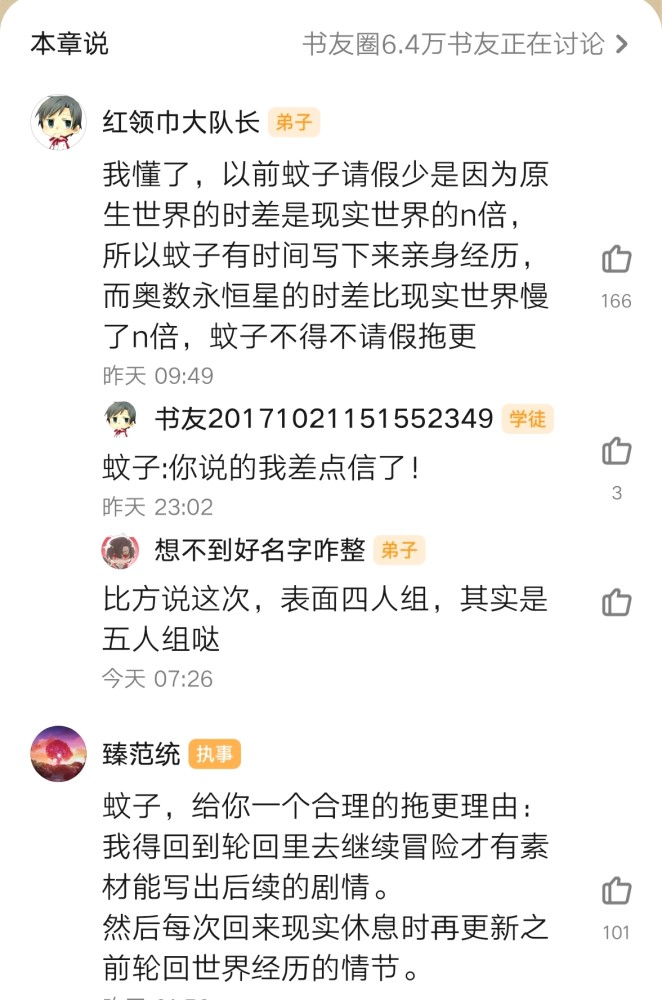The image size is (662, 1000).
Task: Open 想不到好名字咋整's avatar
Action: point(120,550)
